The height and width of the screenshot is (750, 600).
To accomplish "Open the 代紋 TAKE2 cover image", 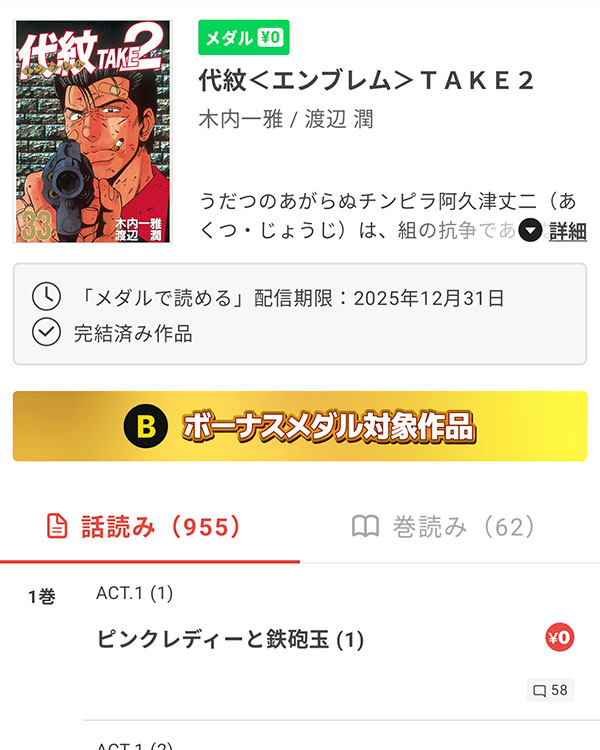I will click(x=92, y=131).
